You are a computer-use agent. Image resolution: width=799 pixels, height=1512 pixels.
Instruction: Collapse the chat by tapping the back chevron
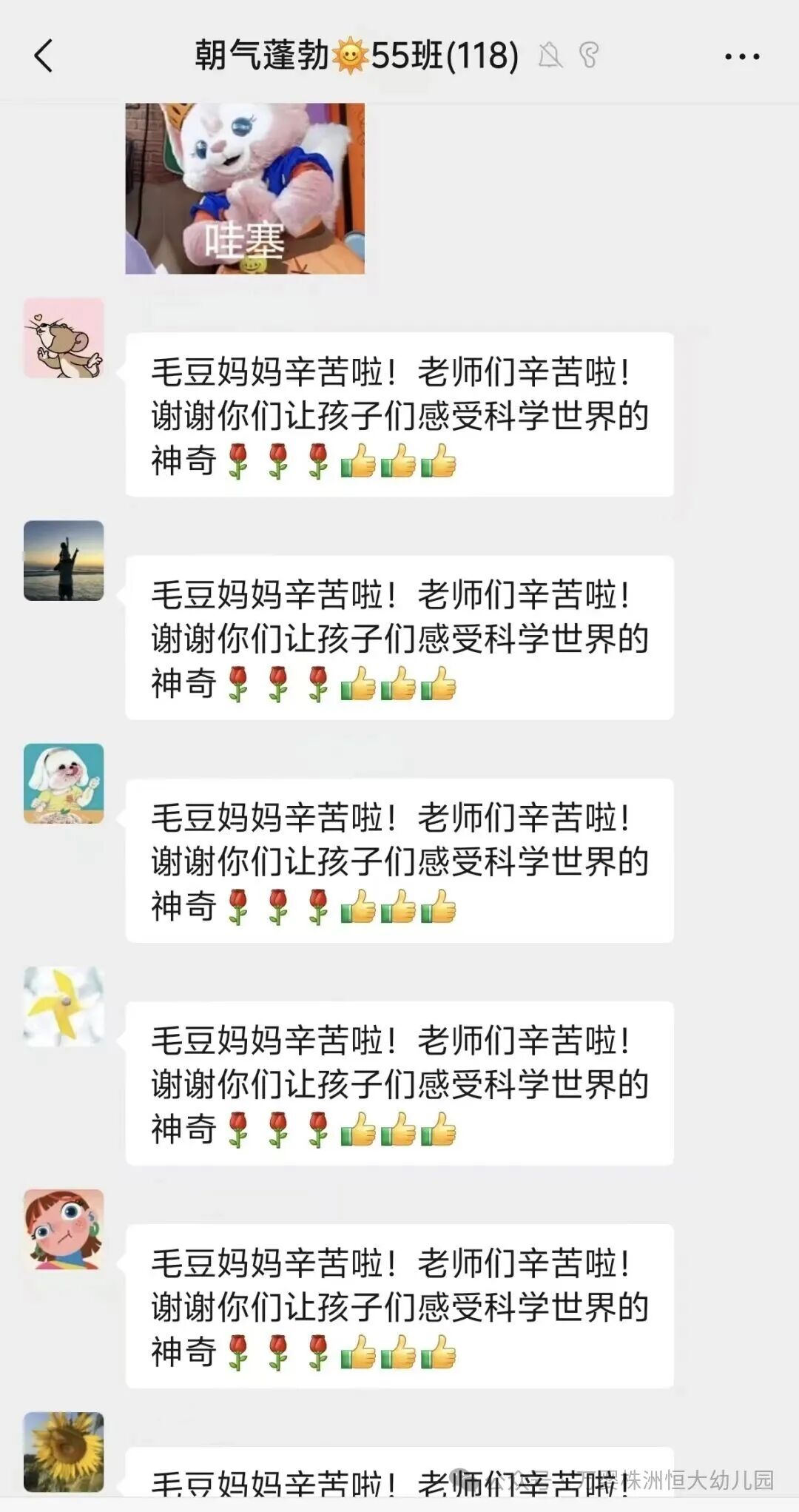click(x=42, y=56)
